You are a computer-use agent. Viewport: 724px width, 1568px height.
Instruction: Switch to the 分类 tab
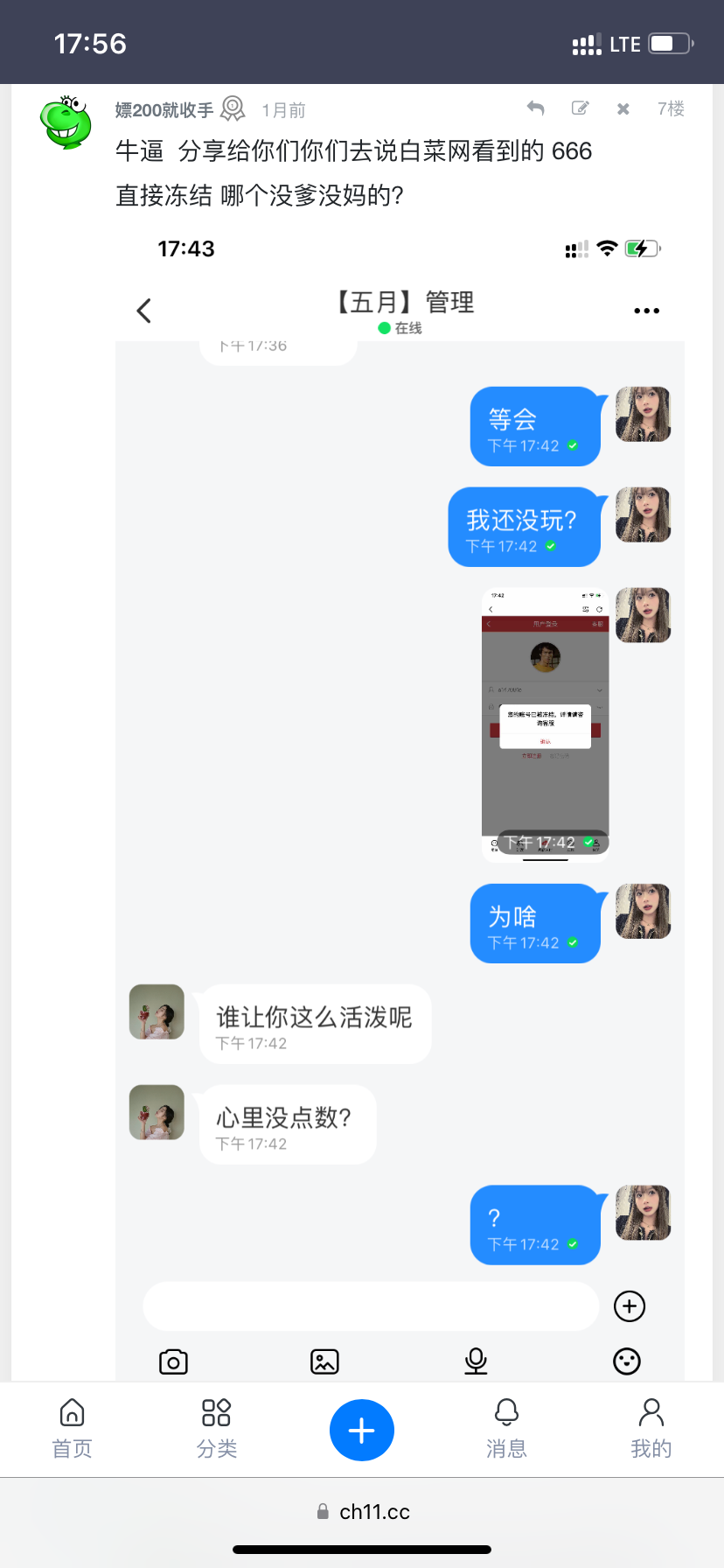point(216,1428)
